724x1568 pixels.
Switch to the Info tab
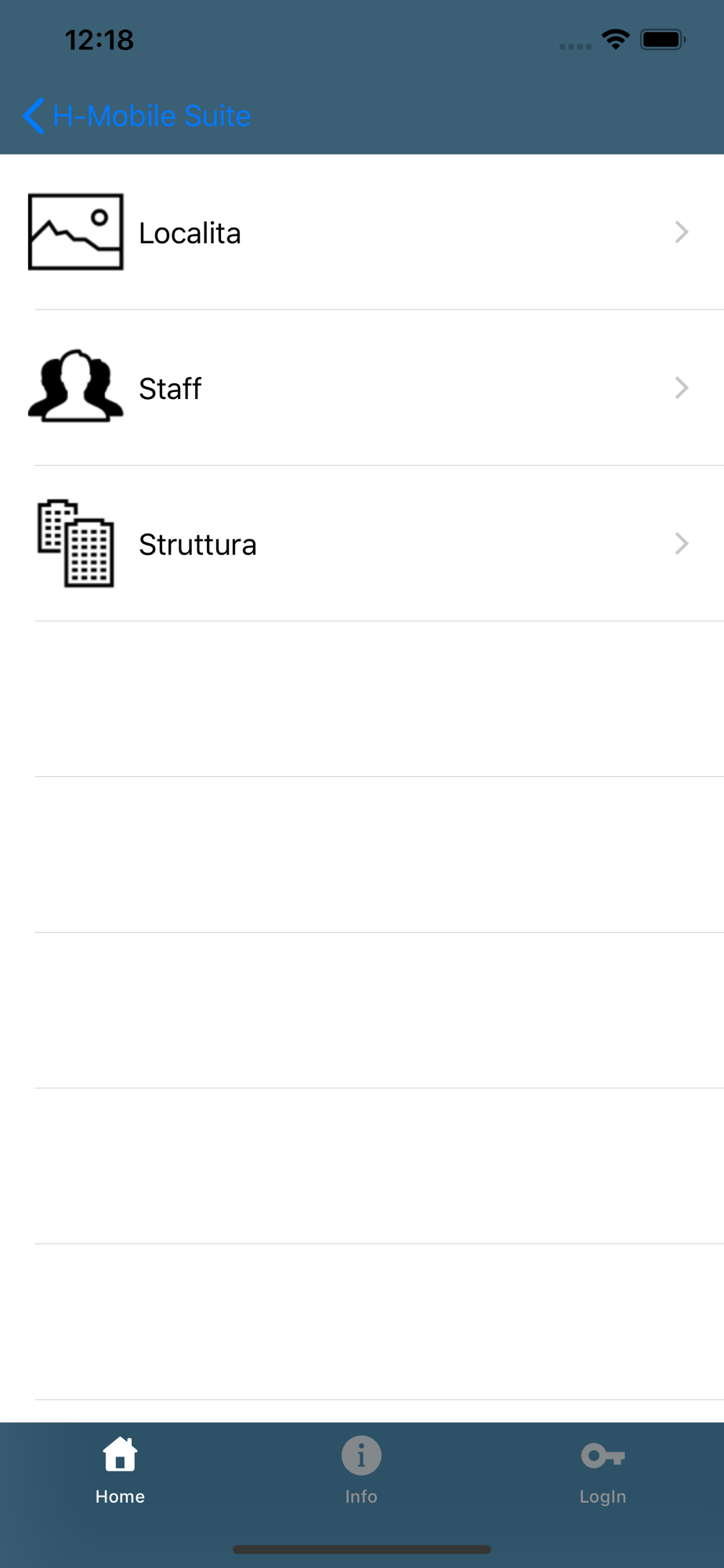[x=361, y=1471]
